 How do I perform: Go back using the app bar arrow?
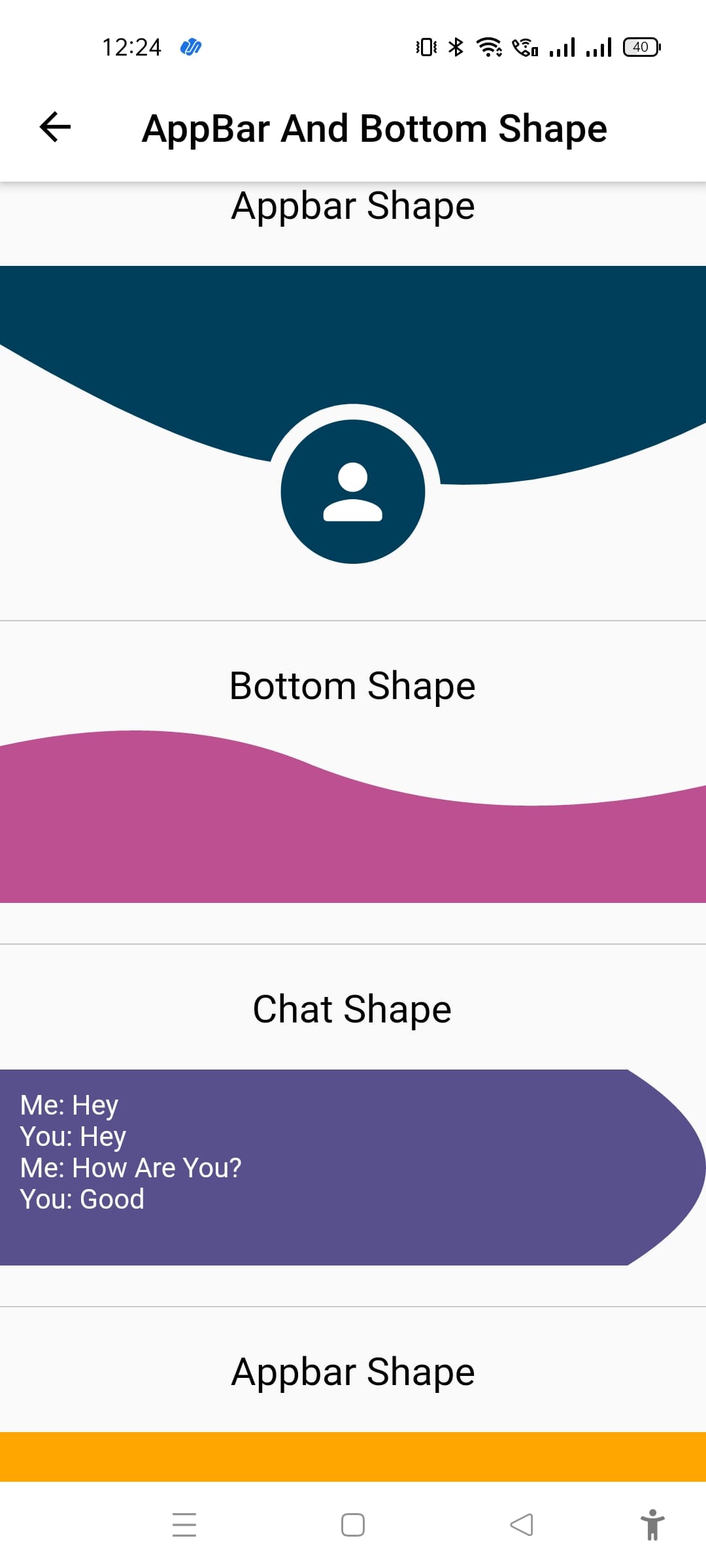(56, 127)
